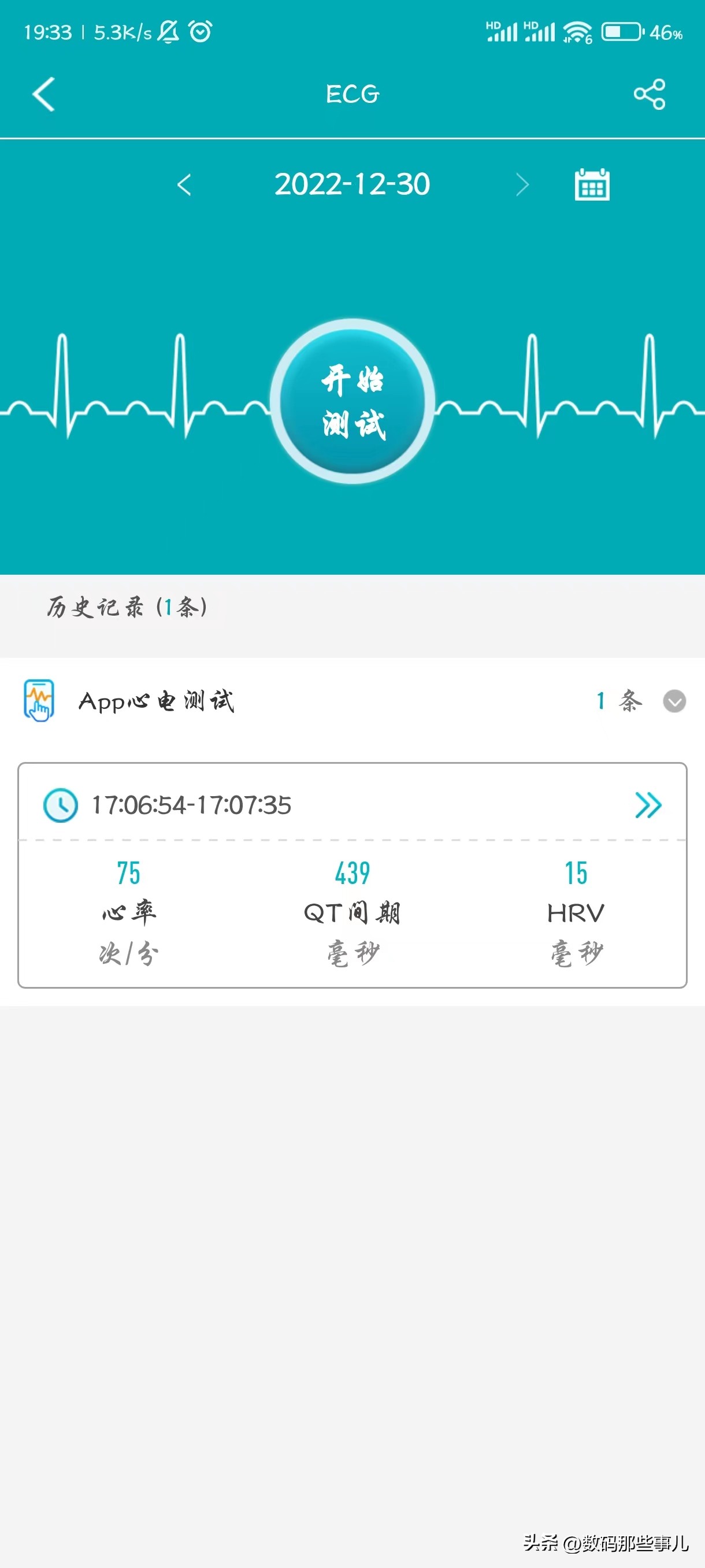Collapse the App心电测试 record list
The height and width of the screenshot is (1568, 705).
click(674, 701)
